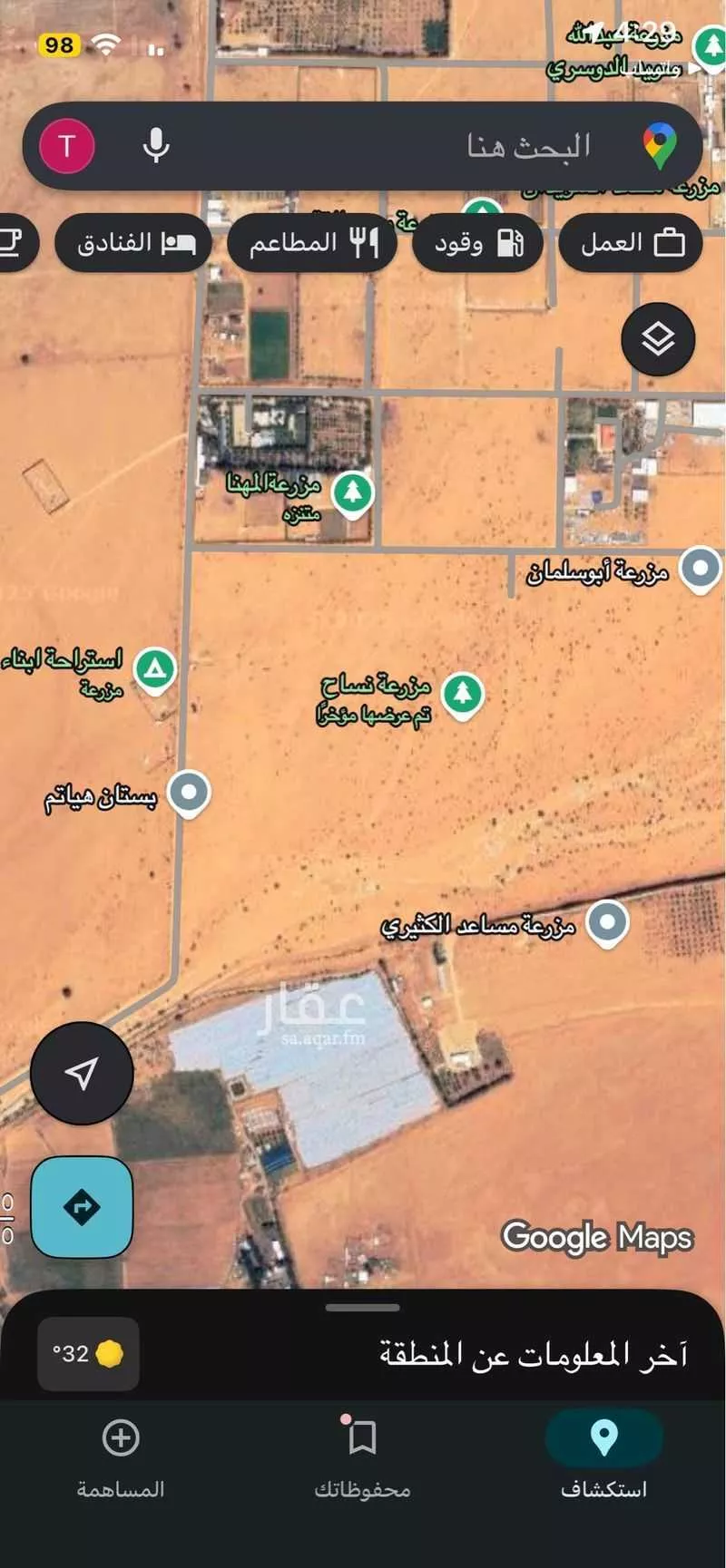Image resolution: width=726 pixels, height=1568 pixels.
Task: Center the map on my location
Action: 82,1073
